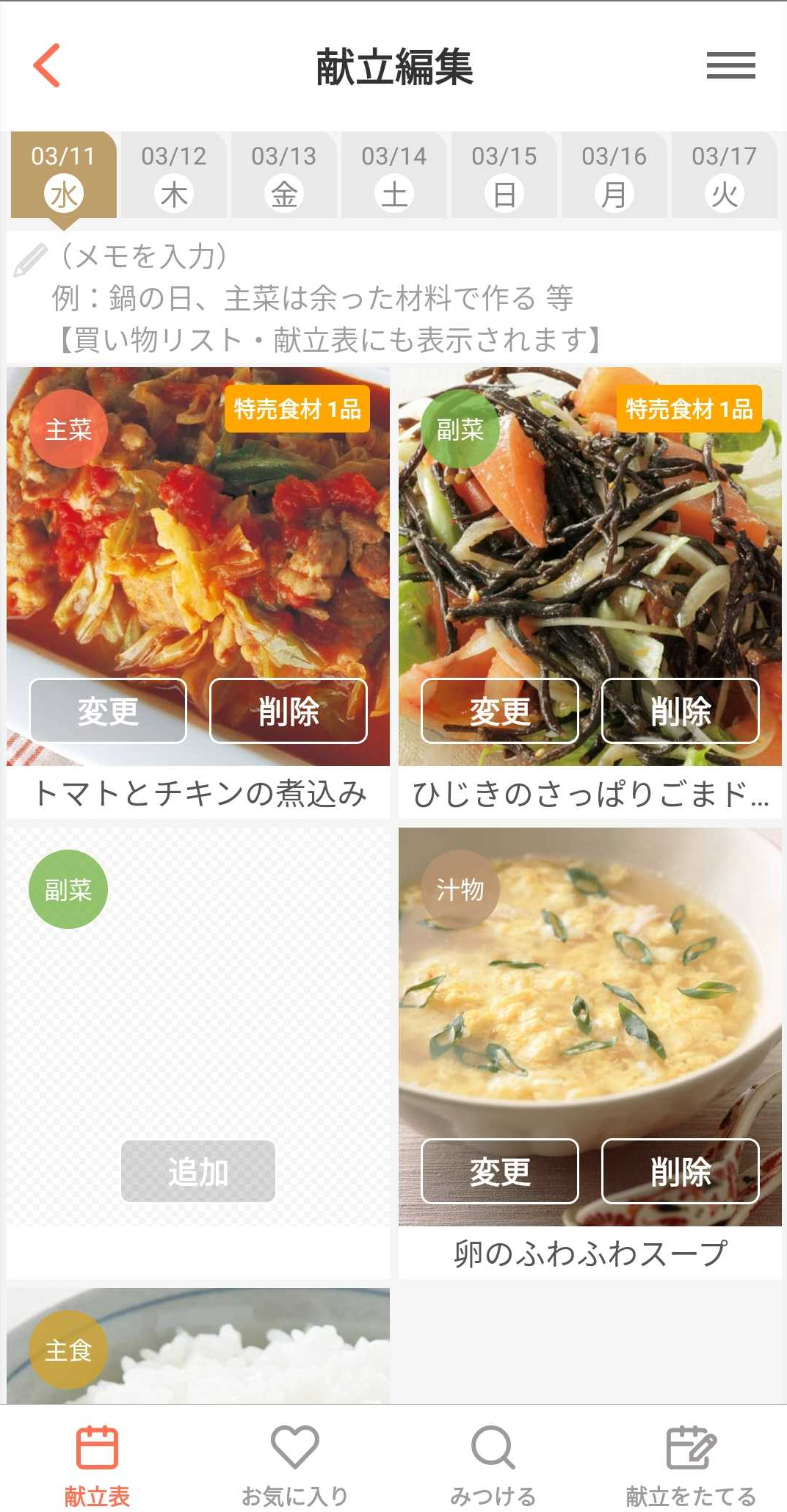Switch to the お気に入り tab
The height and width of the screenshot is (1512, 787).
(294, 1465)
